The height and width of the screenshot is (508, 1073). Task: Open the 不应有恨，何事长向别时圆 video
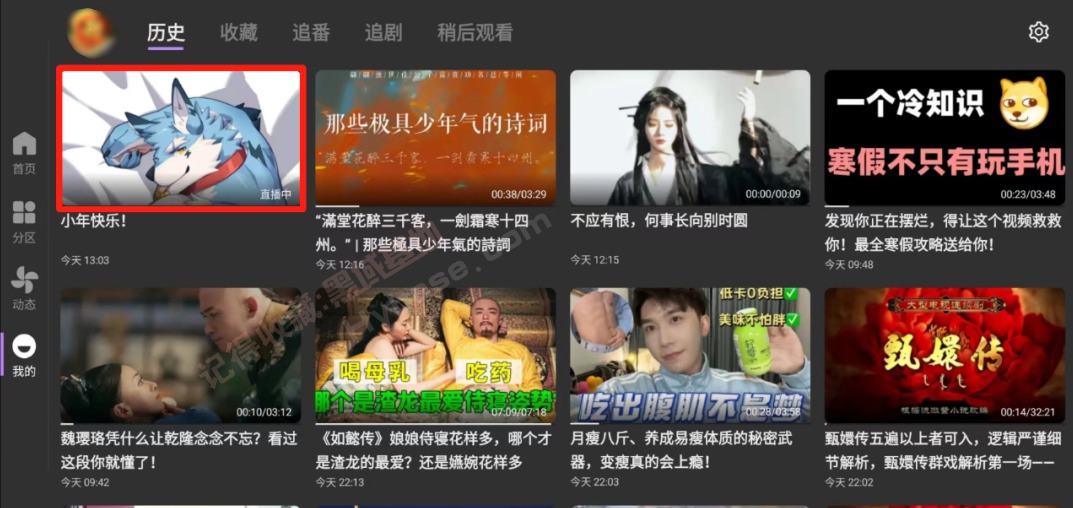[x=690, y=138]
